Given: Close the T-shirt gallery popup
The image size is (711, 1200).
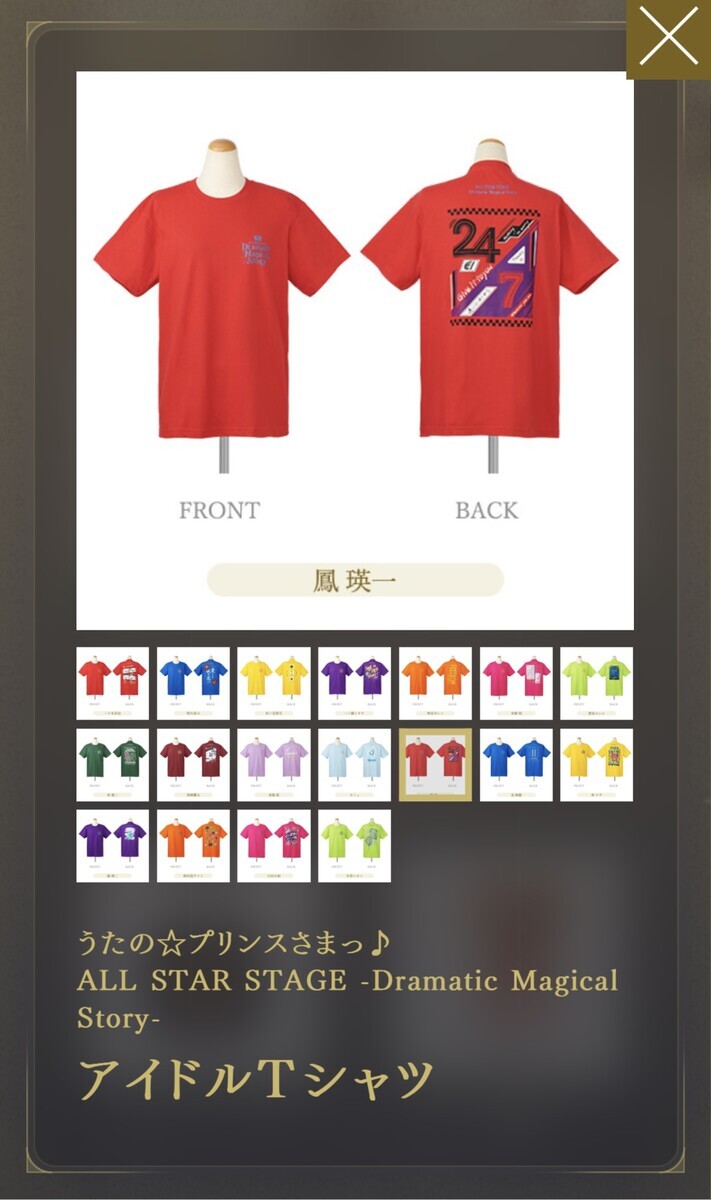Looking at the screenshot, I should coord(669,39).
